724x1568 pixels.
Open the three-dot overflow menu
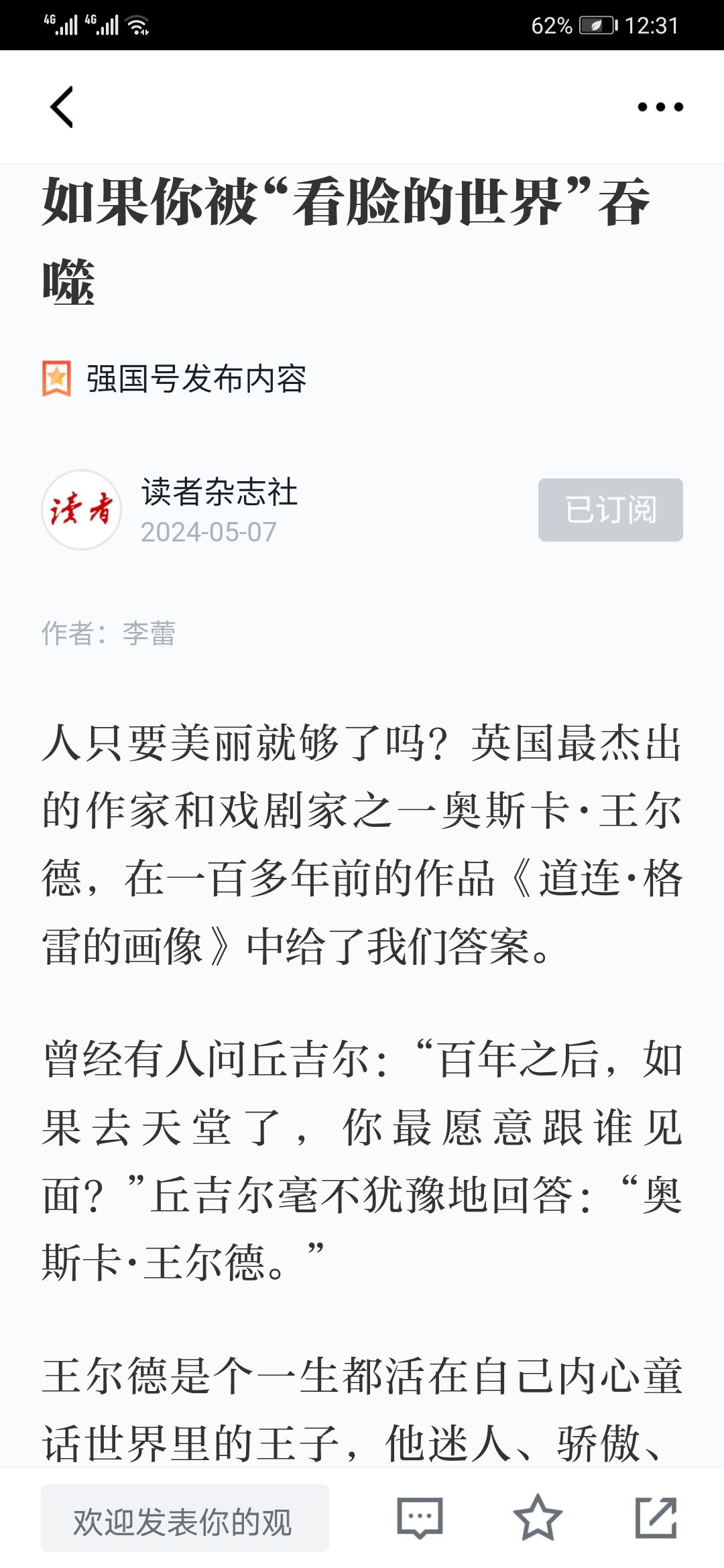point(660,107)
